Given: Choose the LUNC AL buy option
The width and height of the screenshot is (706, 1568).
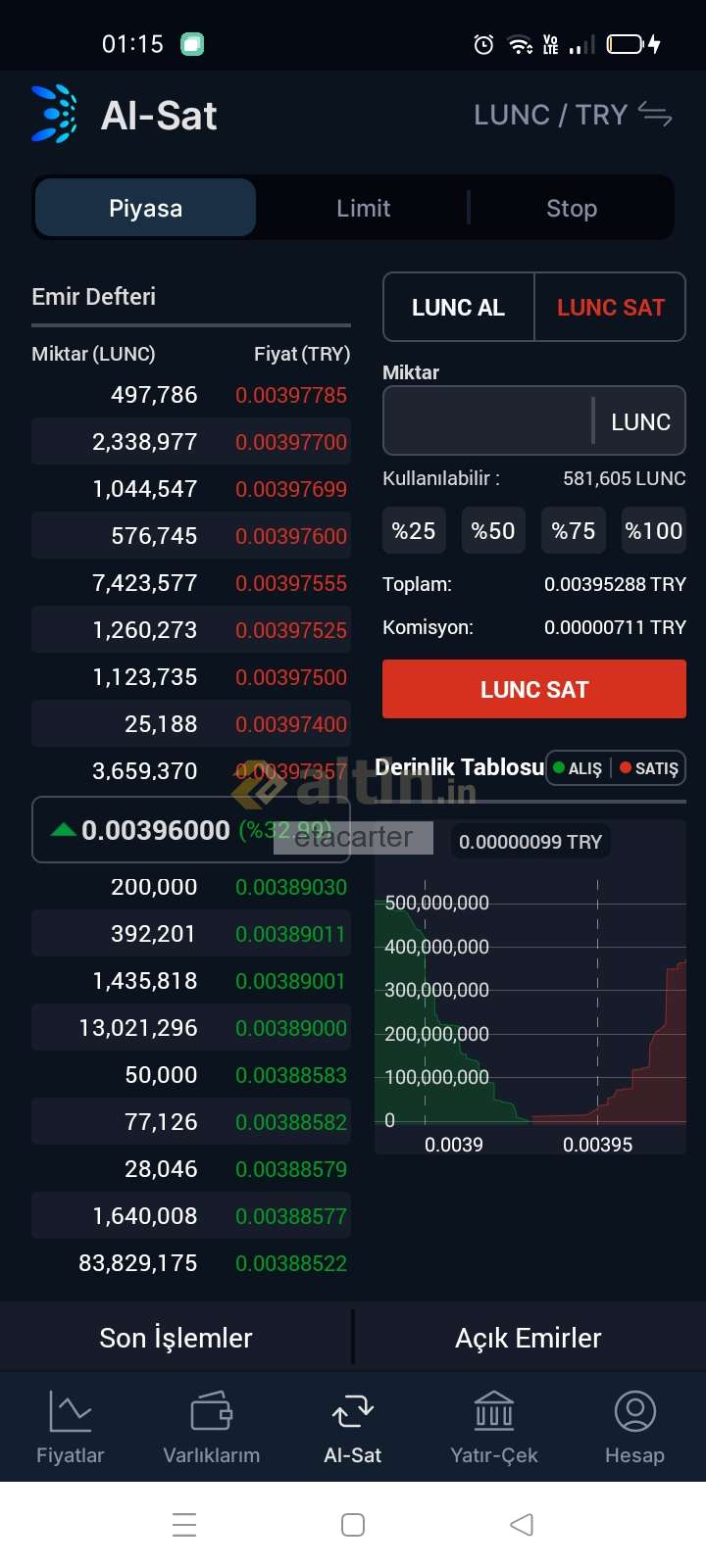Looking at the screenshot, I should click(x=458, y=308).
